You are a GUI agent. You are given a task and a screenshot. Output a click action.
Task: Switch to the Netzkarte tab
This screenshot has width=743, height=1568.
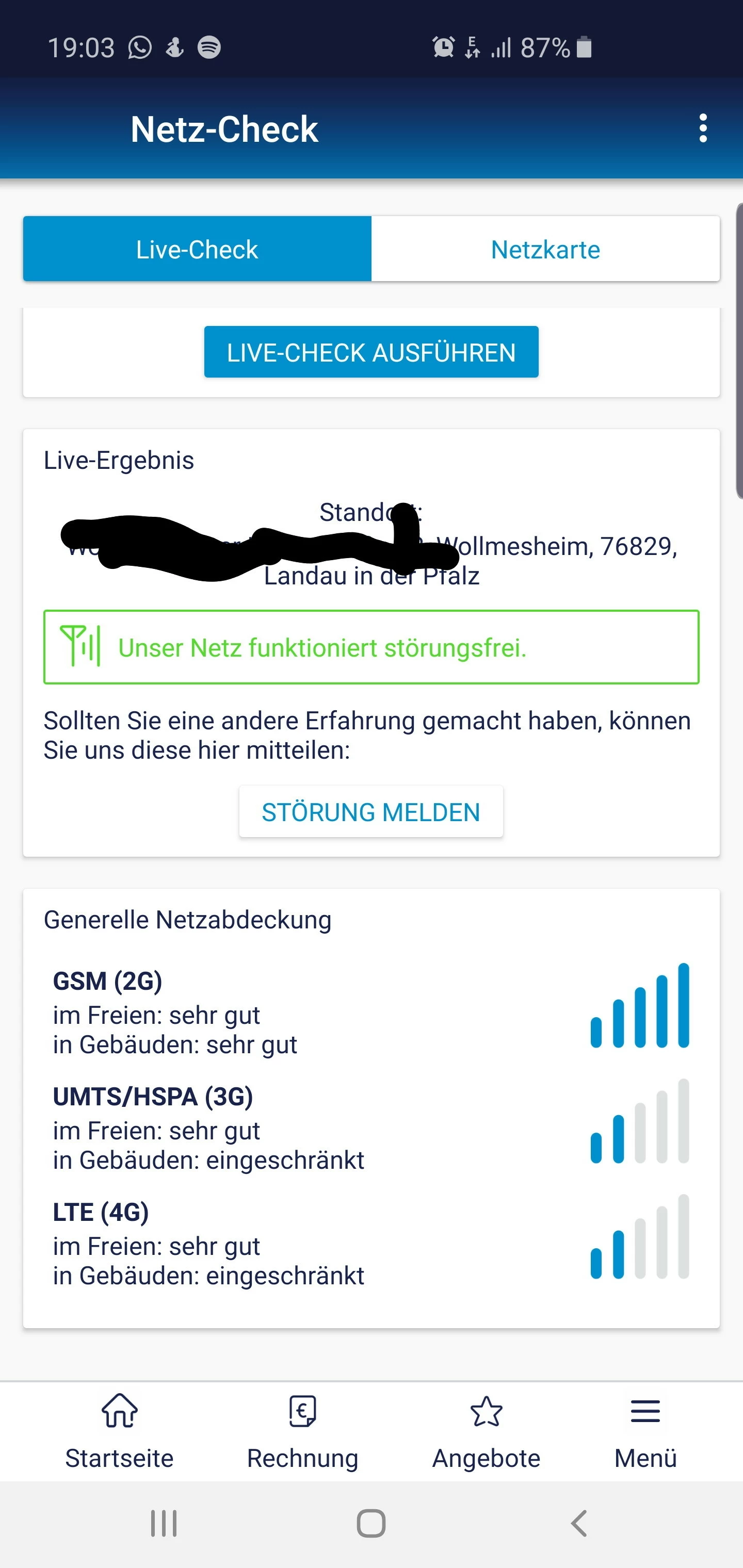545,249
